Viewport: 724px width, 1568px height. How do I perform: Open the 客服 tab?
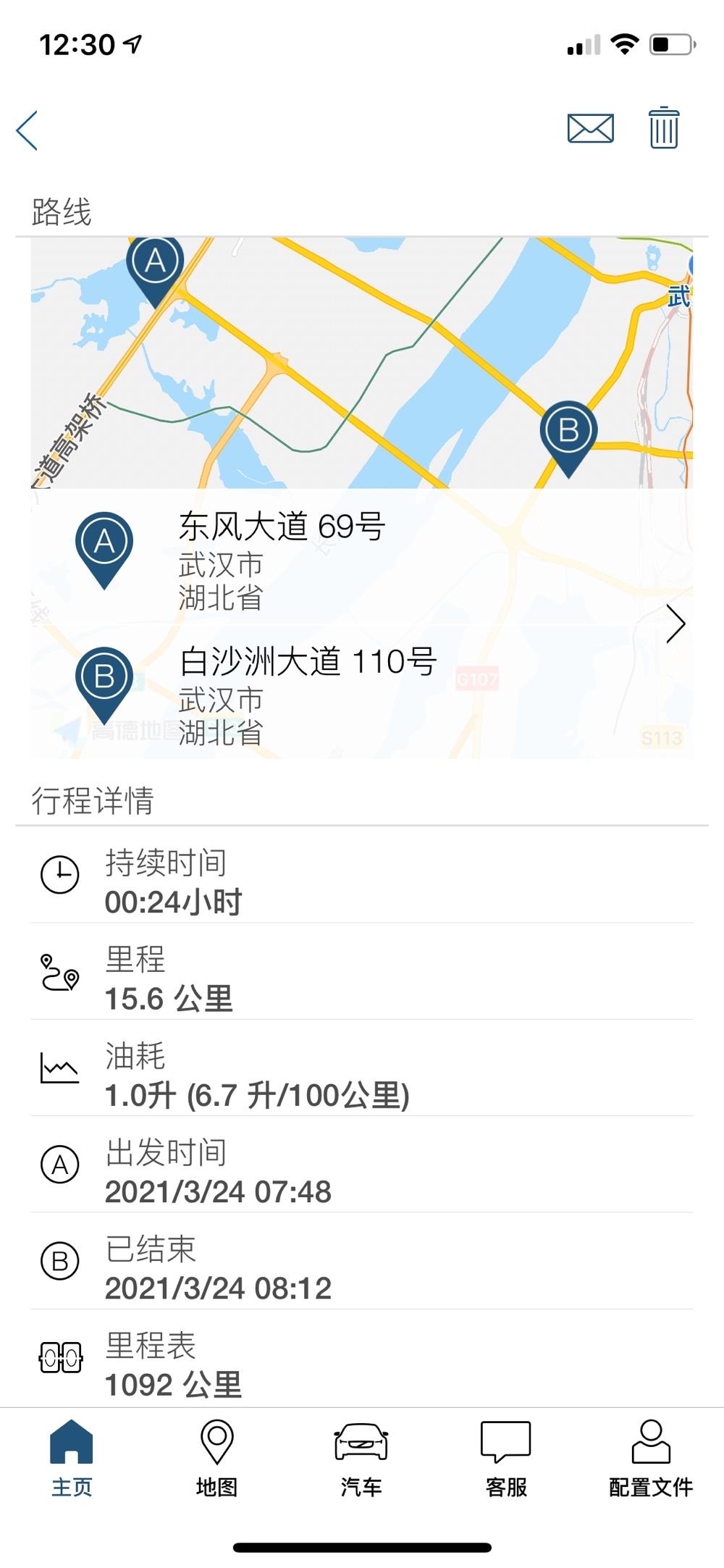pos(506,1459)
